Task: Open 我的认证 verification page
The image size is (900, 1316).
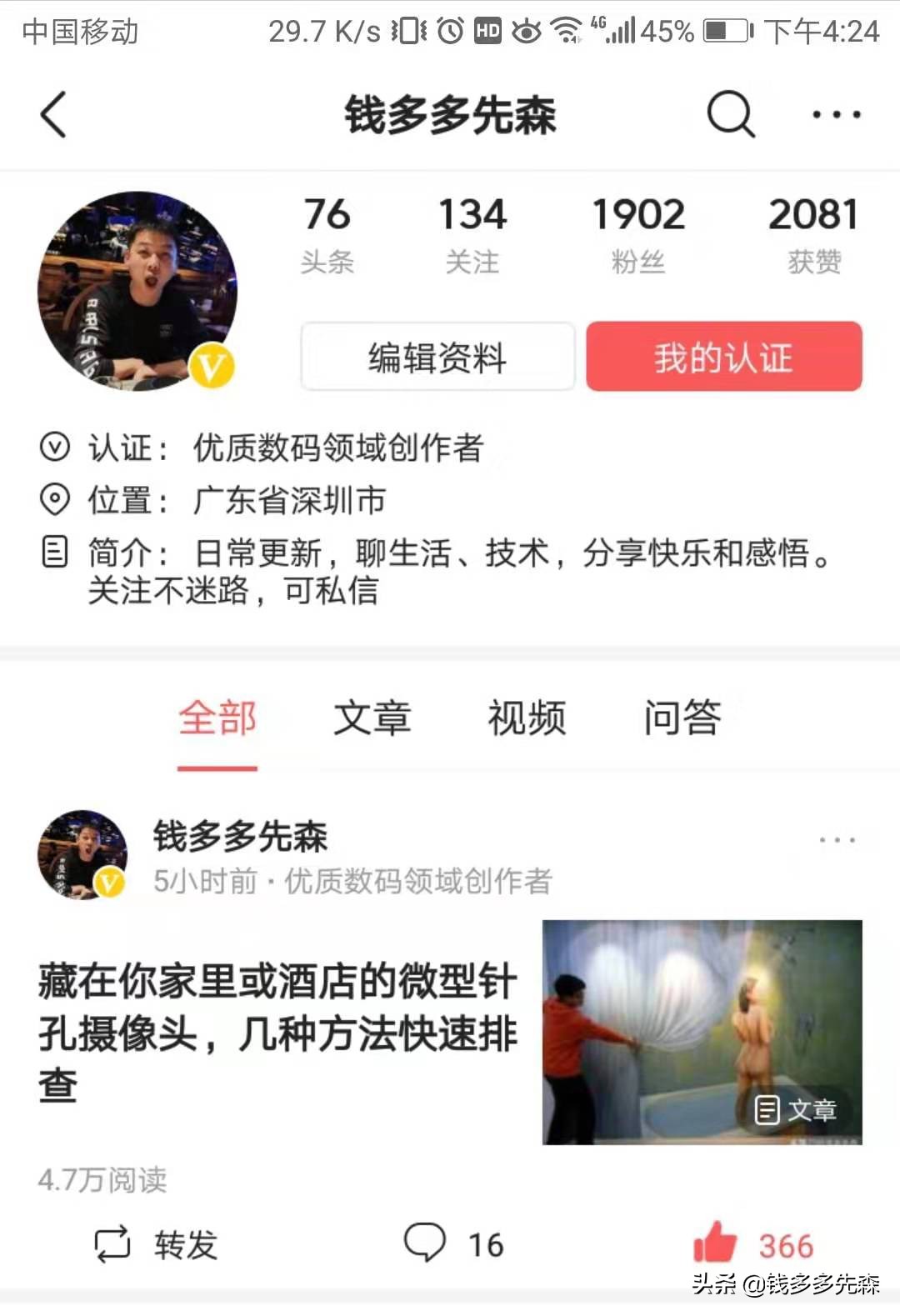Action: point(723,357)
